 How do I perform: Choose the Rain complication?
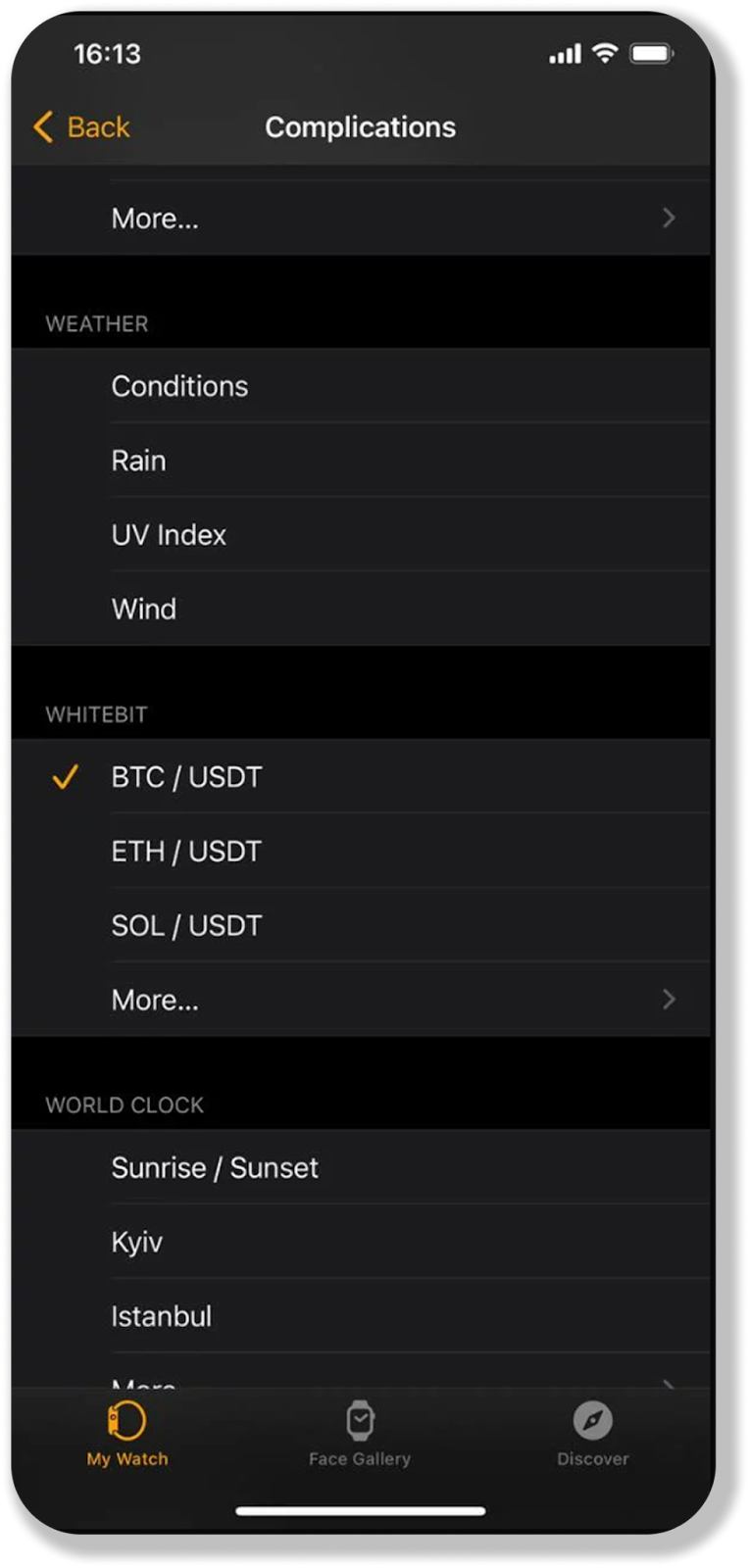(x=361, y=461)
